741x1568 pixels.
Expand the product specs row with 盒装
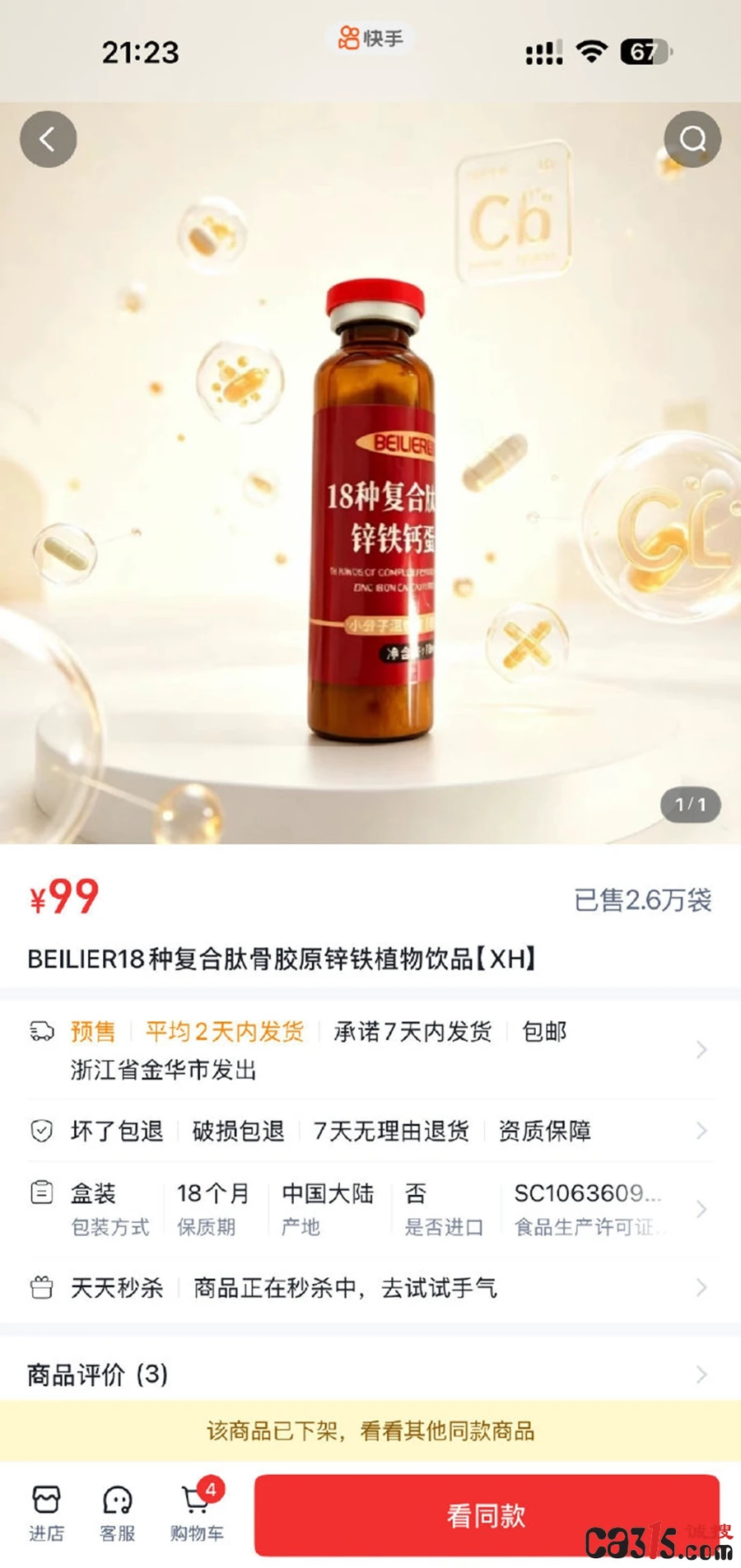pyautogui.click(x=370, y=1209)
